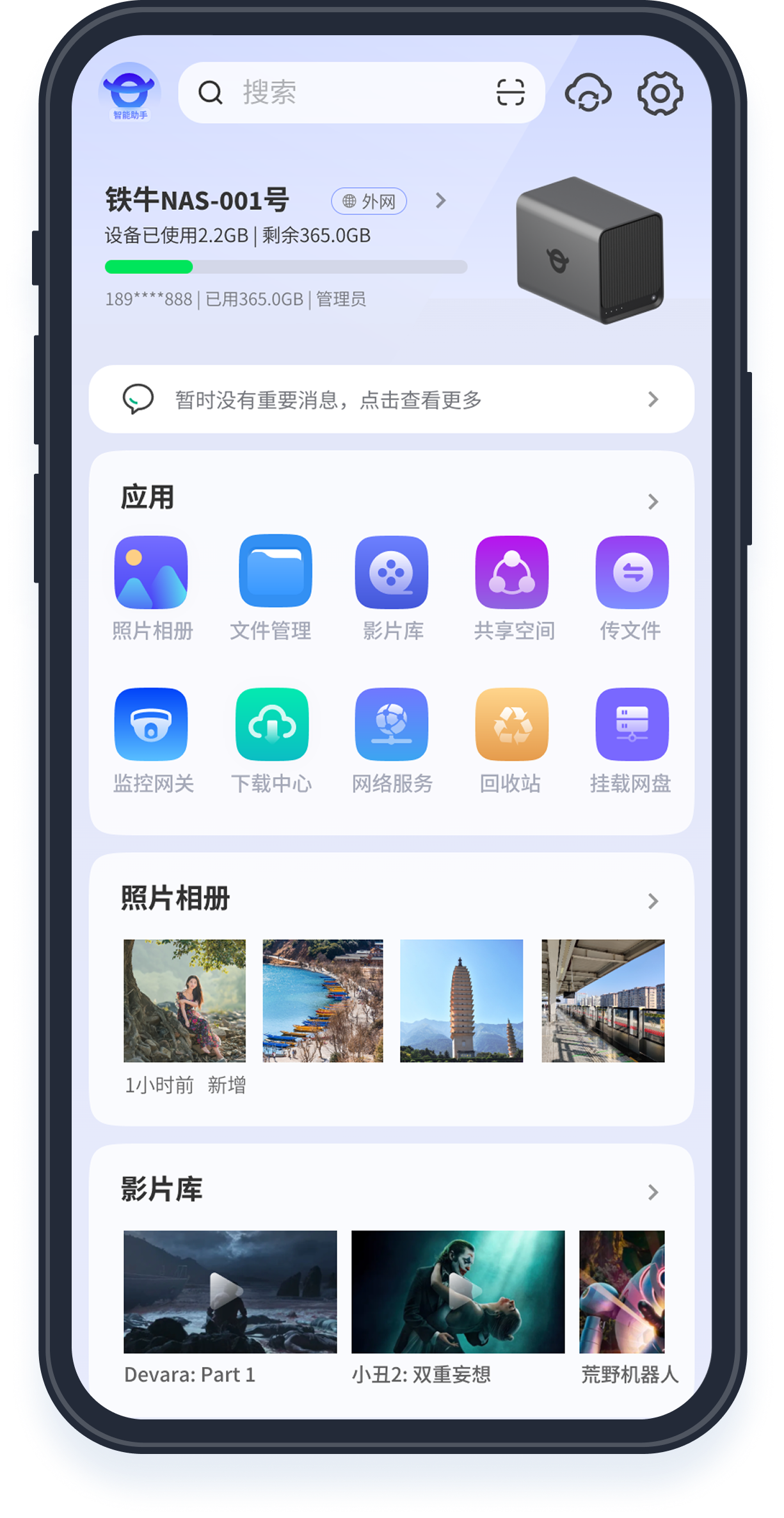This screenshot has height=1518, width=784.
Task: Open 铁牛NAS-001号 device details
Action: 440,201
